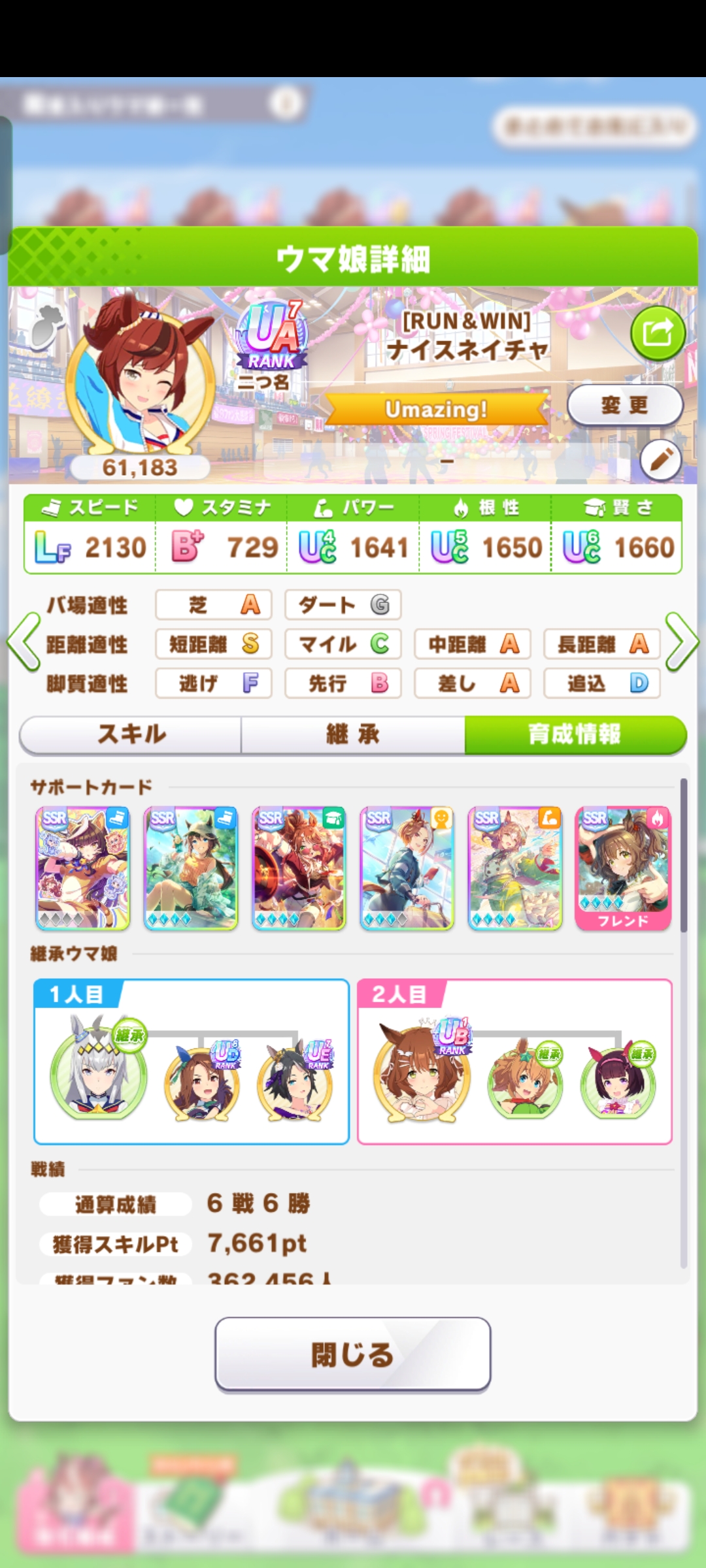Open the first speed support card

click(82, 867)
